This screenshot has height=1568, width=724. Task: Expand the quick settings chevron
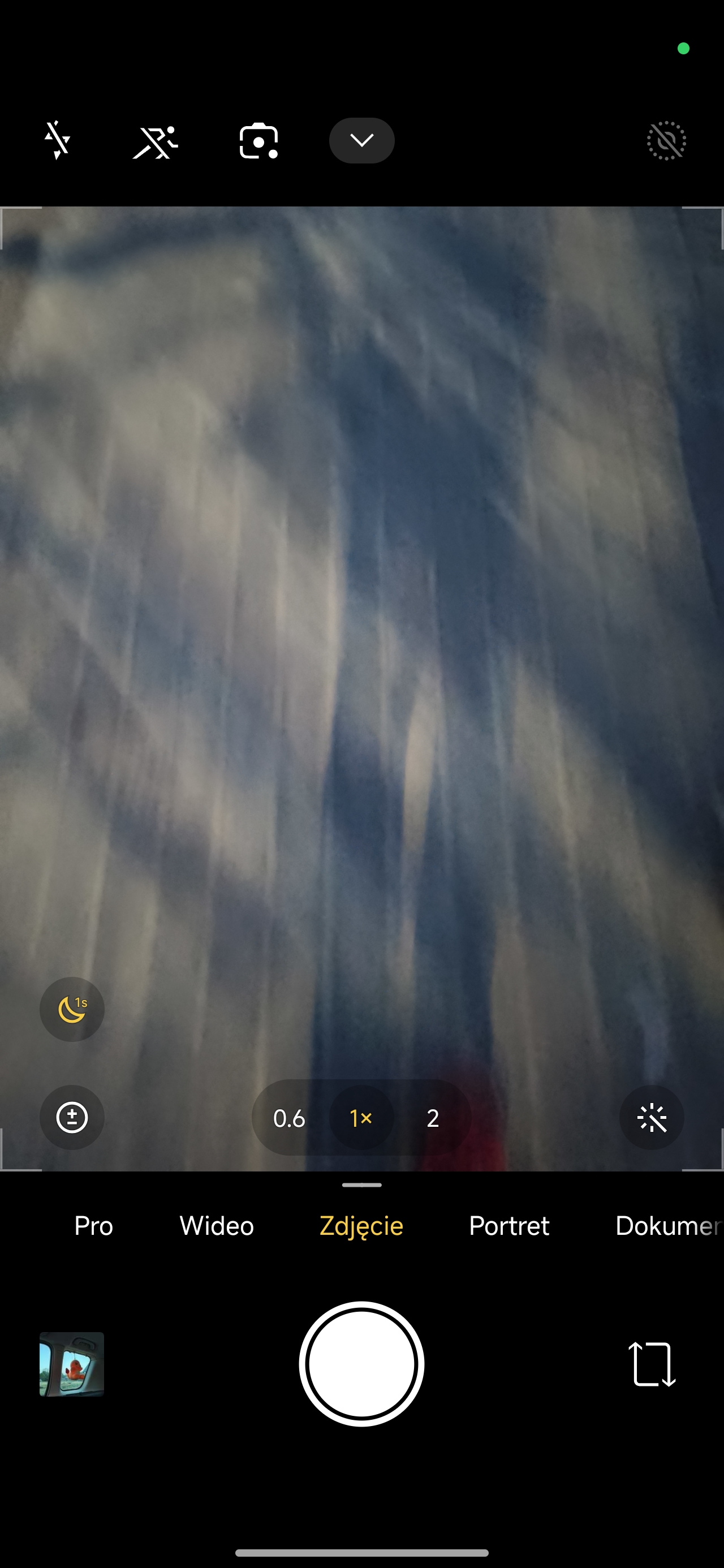(361, 141)
